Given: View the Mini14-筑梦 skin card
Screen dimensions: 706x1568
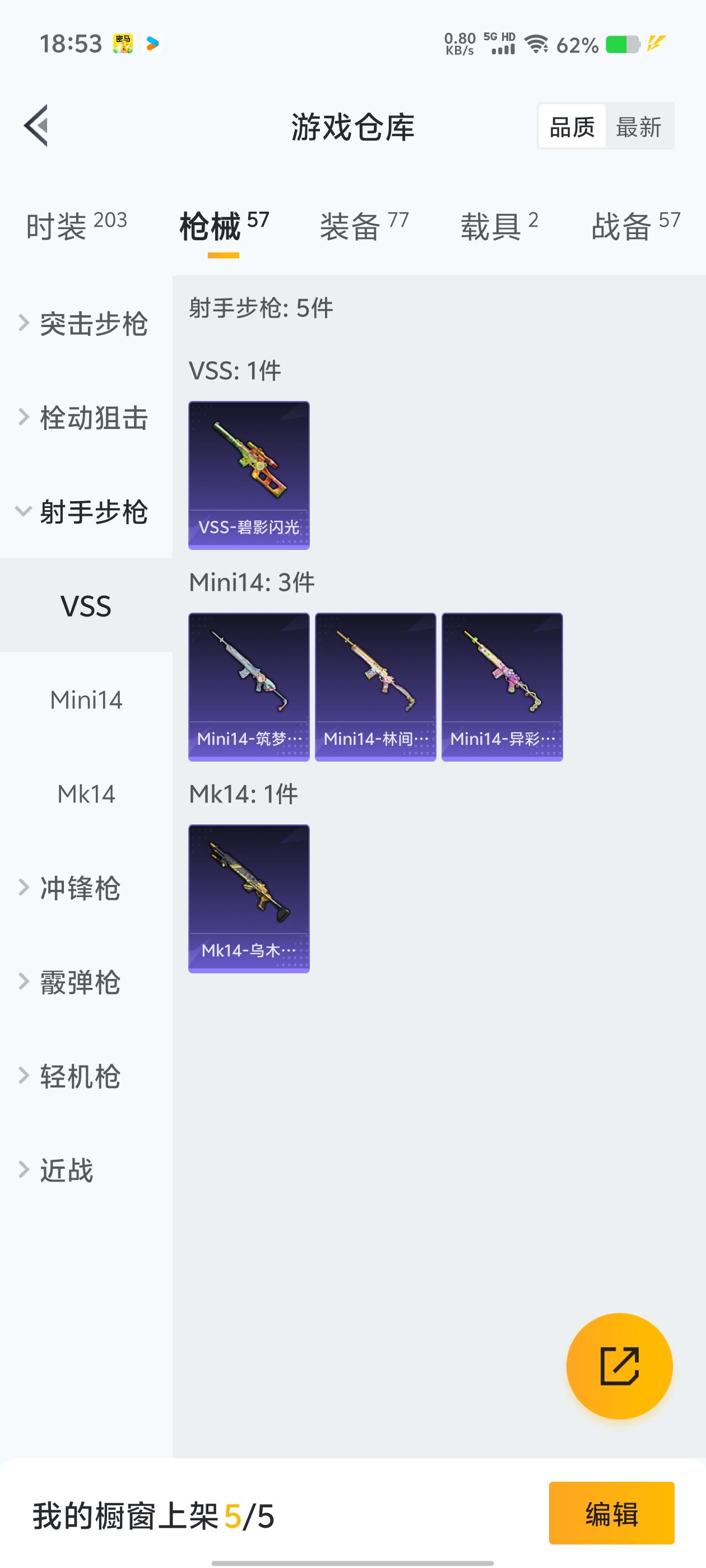Looking at the screenshot, I should (x=250, y=687).
